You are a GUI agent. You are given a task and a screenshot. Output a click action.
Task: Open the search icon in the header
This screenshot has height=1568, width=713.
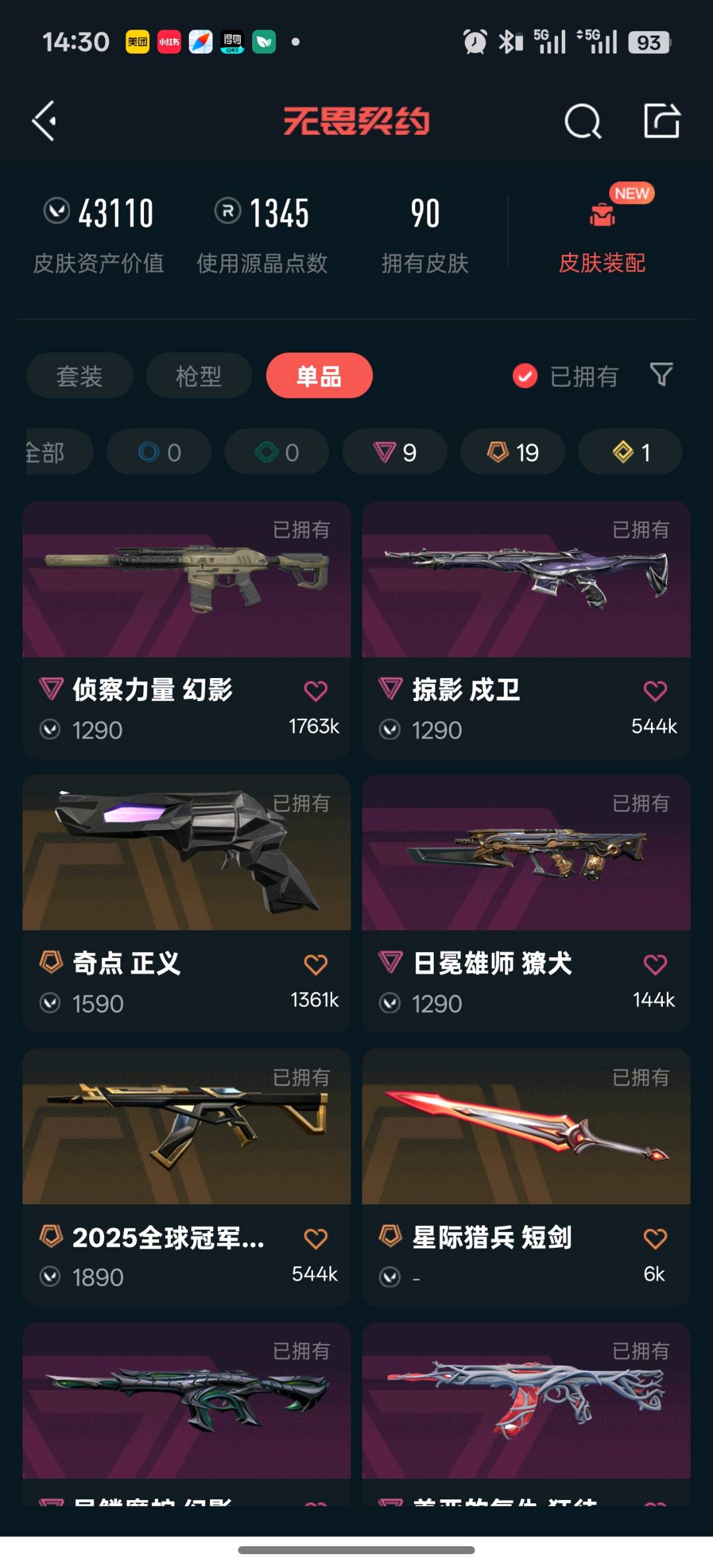click(582, 121)
